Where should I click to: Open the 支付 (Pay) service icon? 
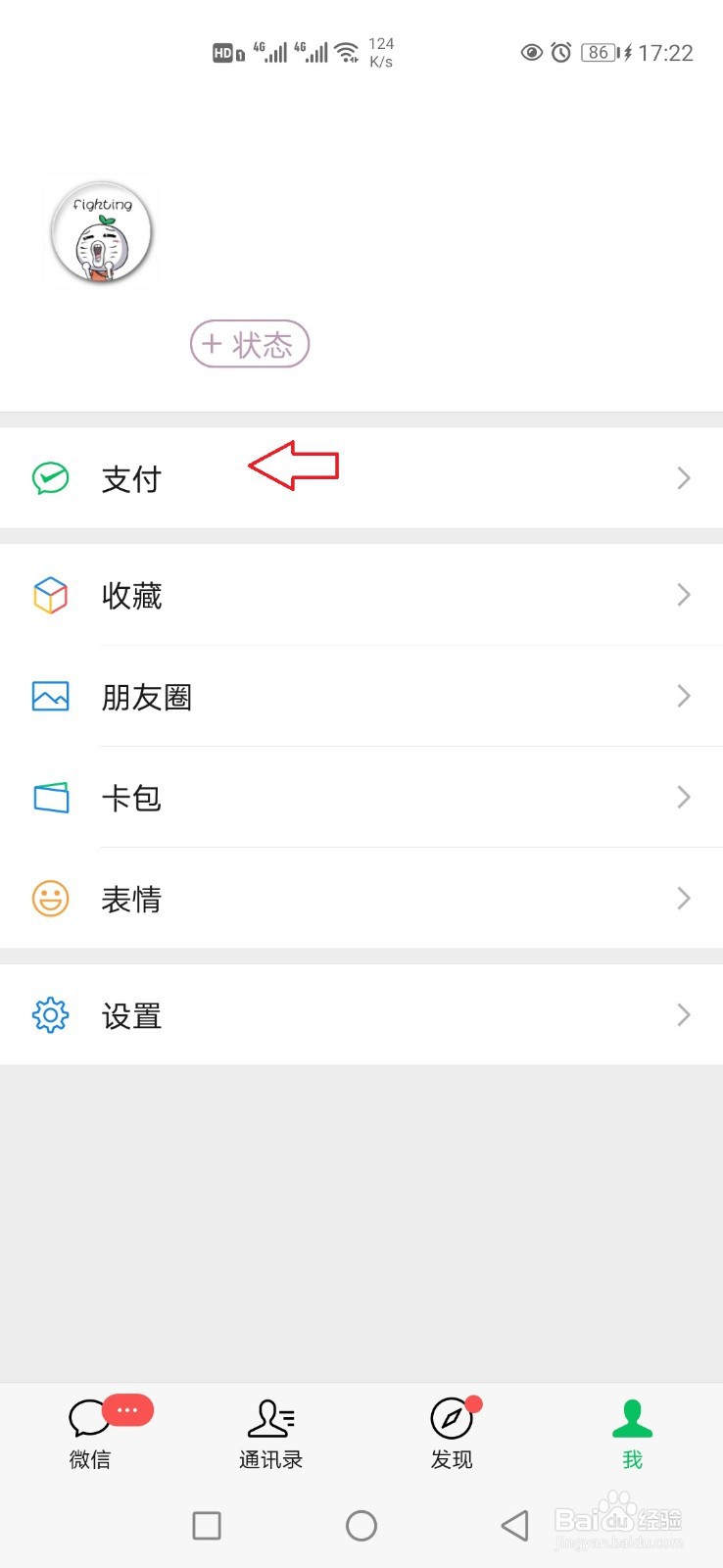pos(50,478)
